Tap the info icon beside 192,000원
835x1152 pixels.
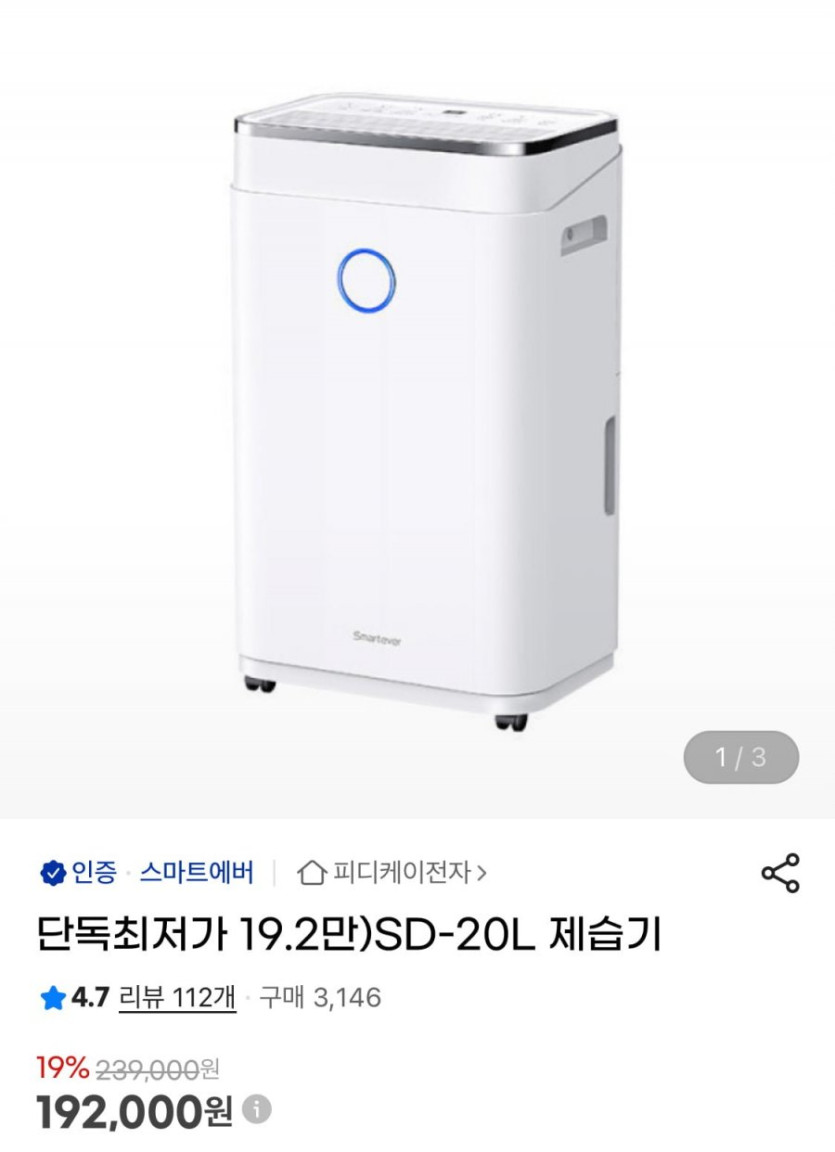coord(257,1108)
